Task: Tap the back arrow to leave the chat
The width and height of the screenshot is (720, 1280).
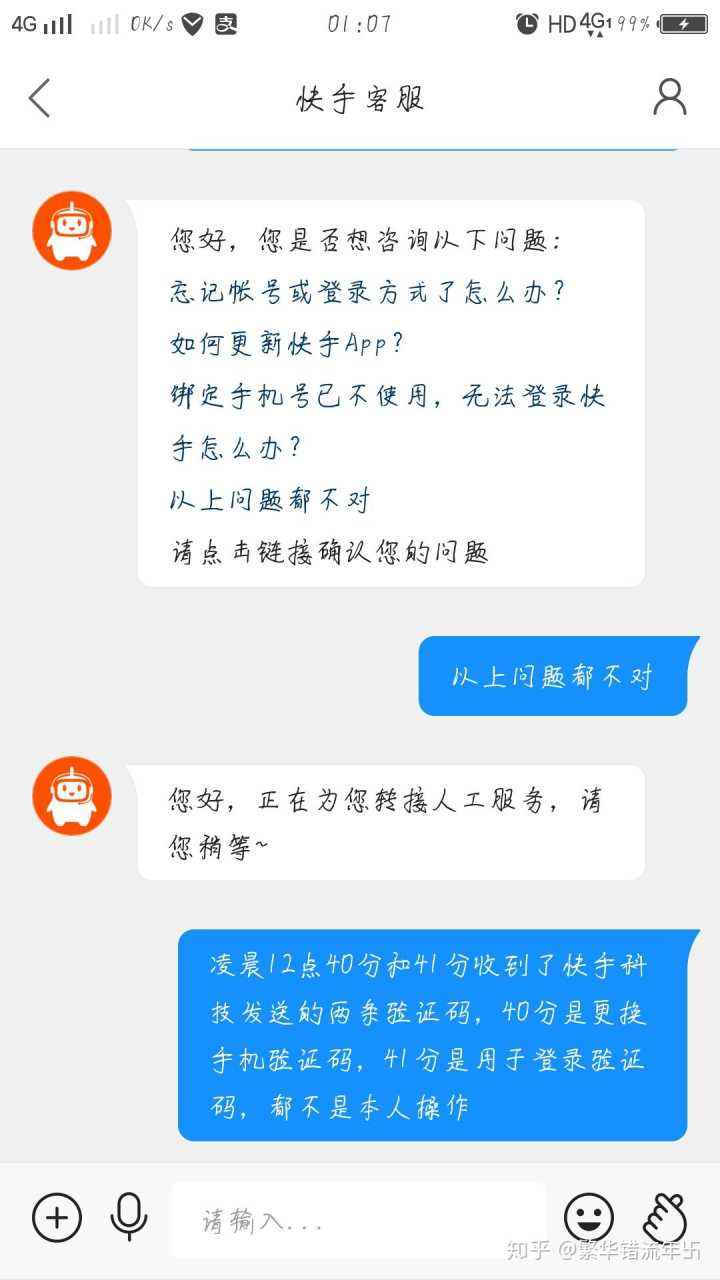Action: pyautogui.click(x=38, y=98)
